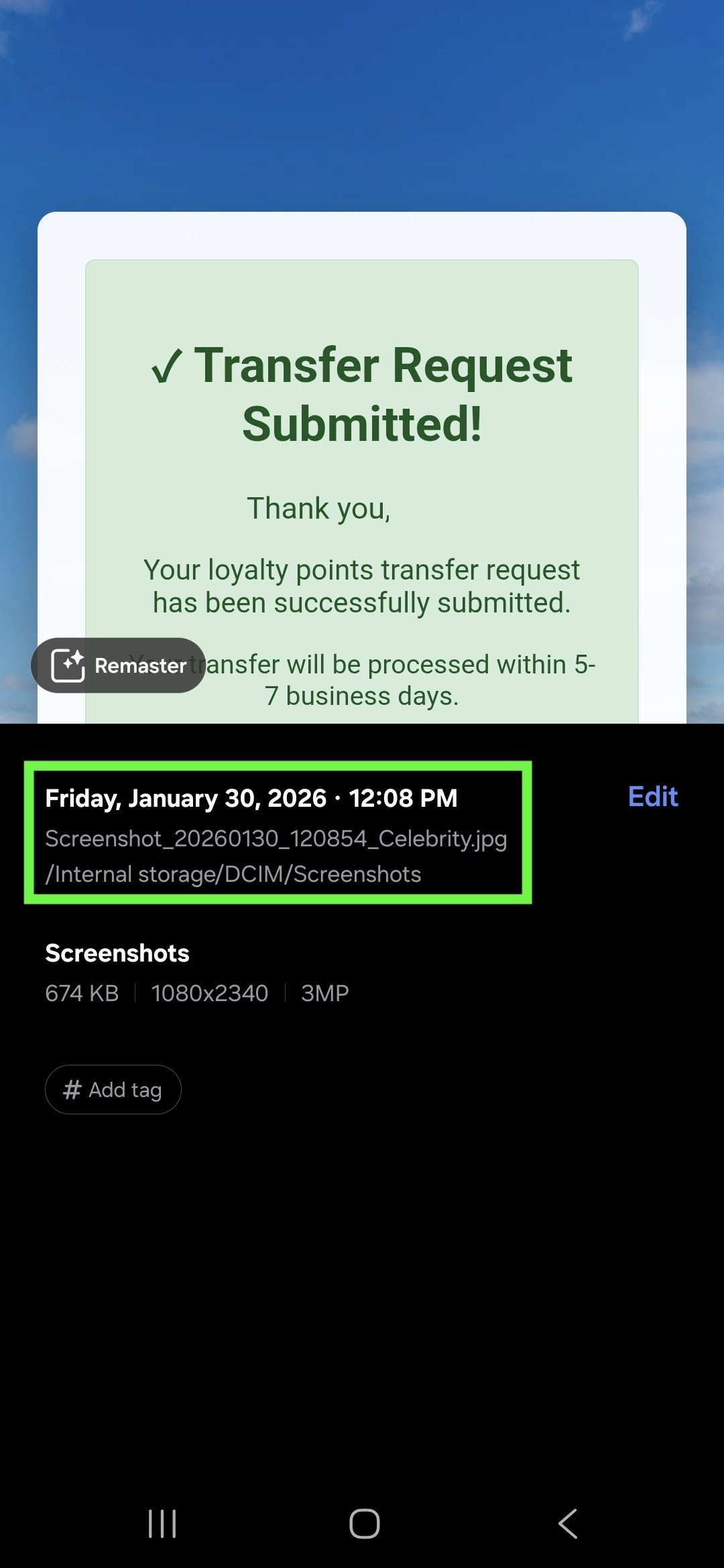Screen dimensions: 724x1568
Task: Add a tag to this screenshot
Action: point(113,1090)
